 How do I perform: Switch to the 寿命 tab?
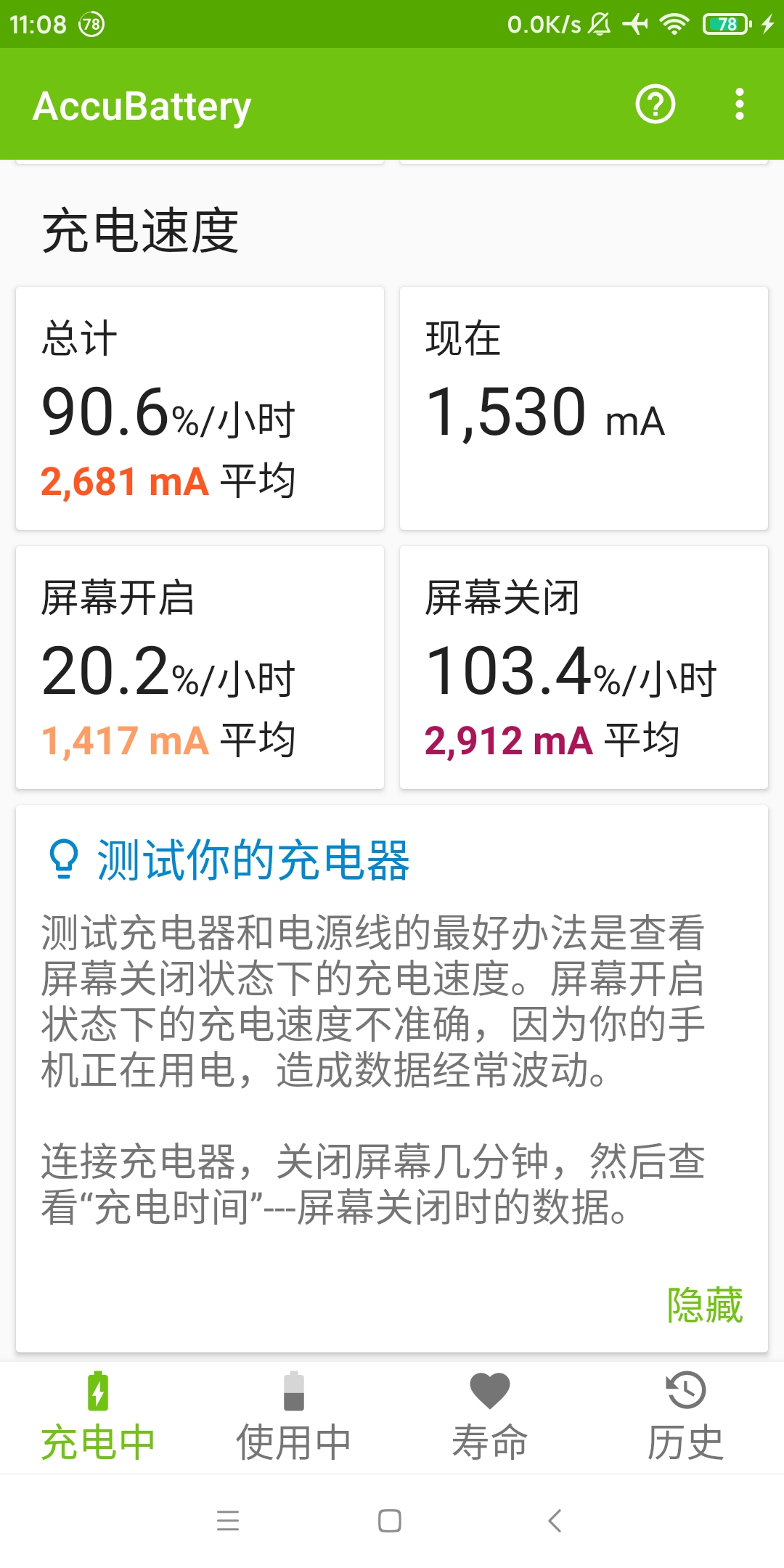tap(490, 1416)
